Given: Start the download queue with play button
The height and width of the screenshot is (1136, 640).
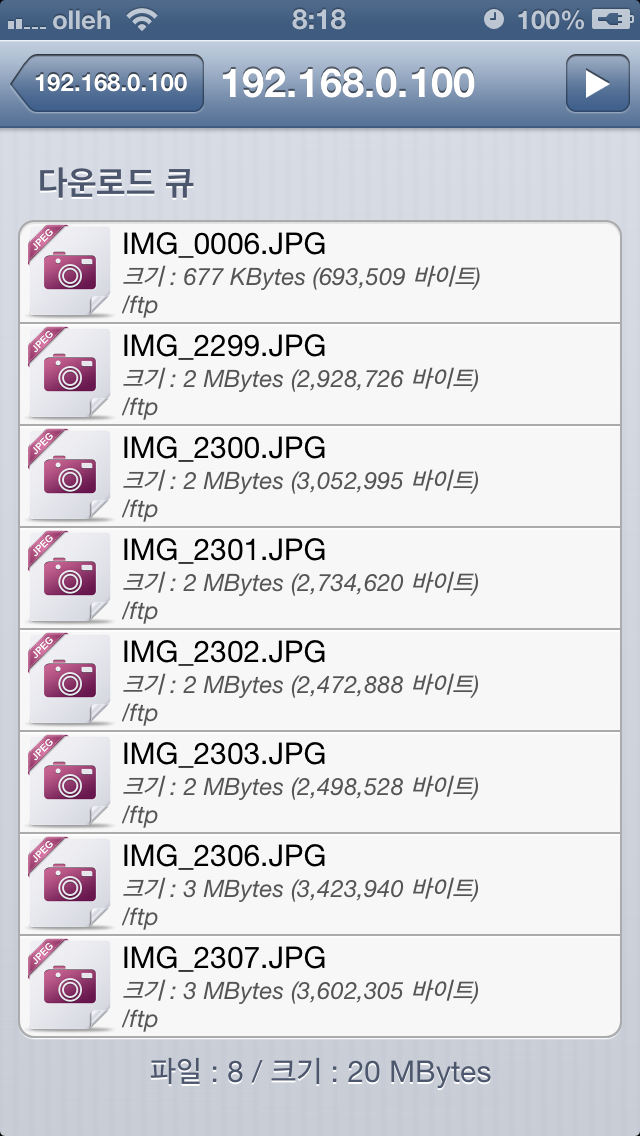Looking at the screenshot, I should [597, 83].
